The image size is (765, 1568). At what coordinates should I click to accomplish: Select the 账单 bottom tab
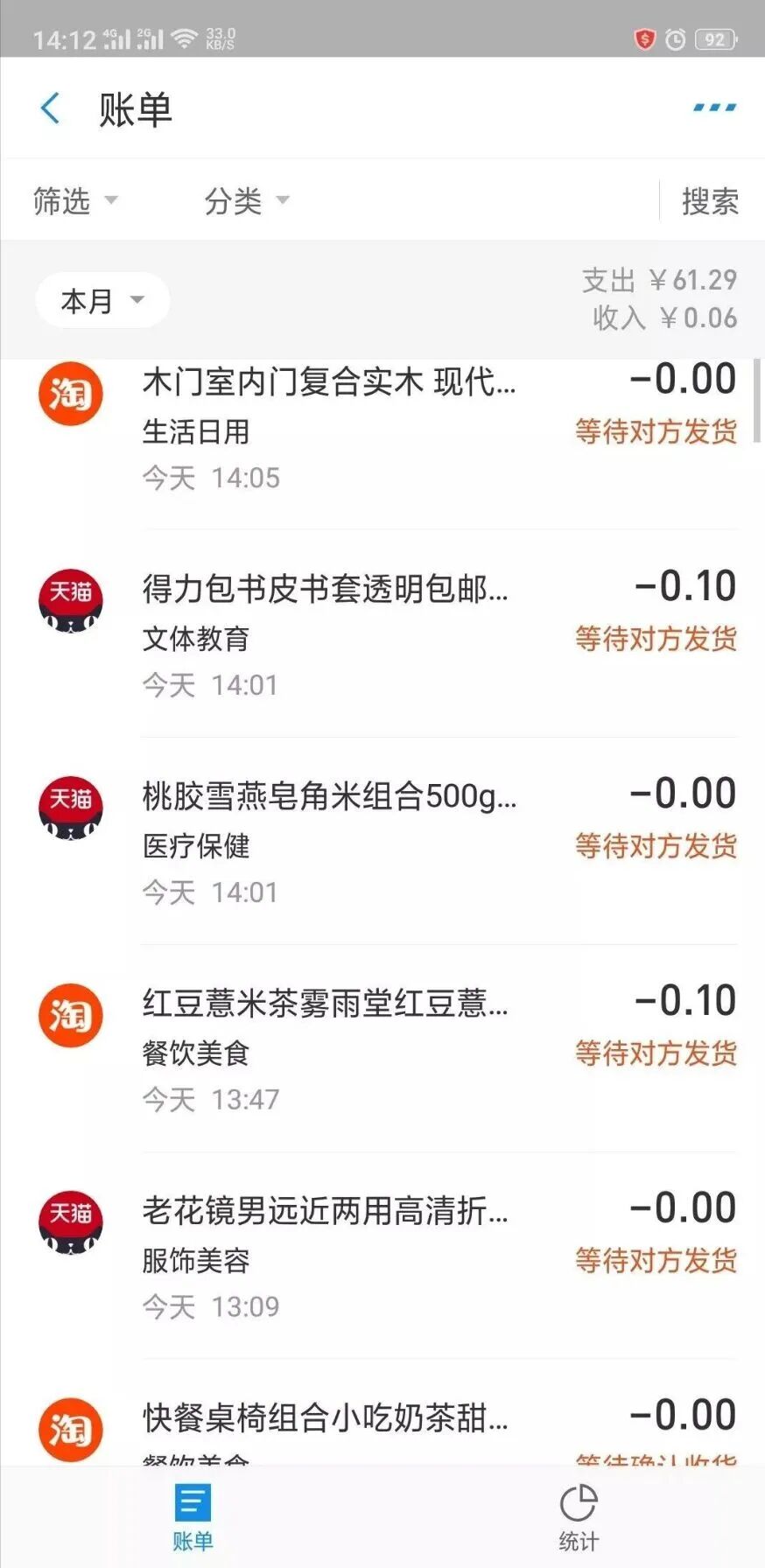(x=193, y=1517)
